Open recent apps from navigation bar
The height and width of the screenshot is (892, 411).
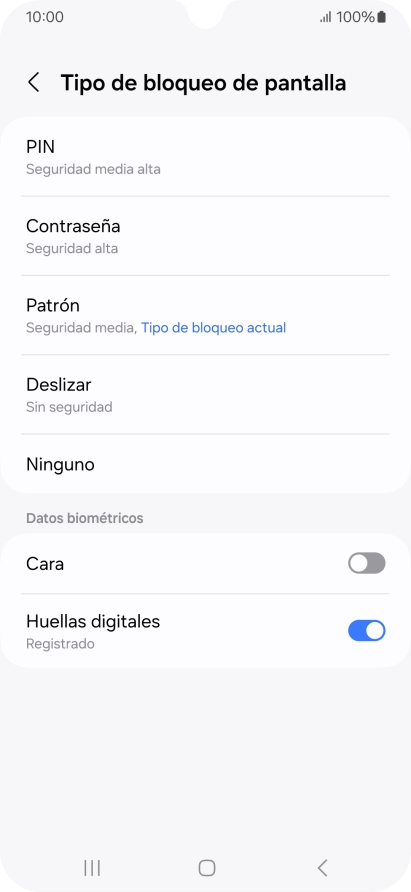[92, 868]
